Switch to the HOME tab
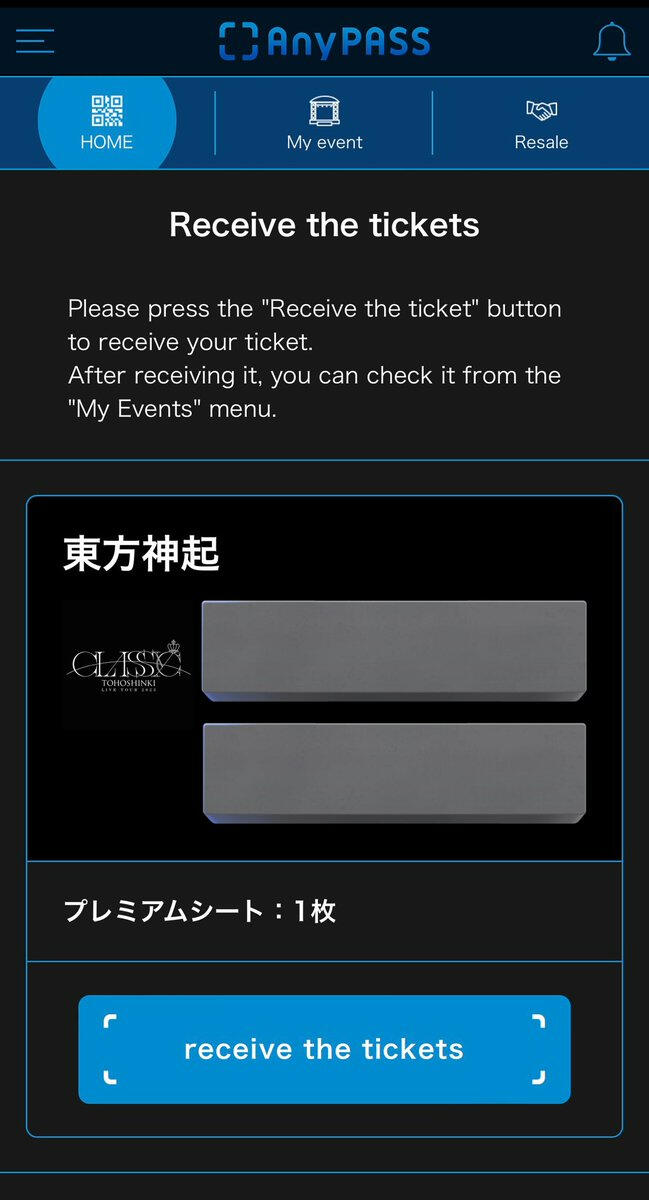Viewport: 649px width, 1200px height. pyautogui.click(x=107, y=123)
